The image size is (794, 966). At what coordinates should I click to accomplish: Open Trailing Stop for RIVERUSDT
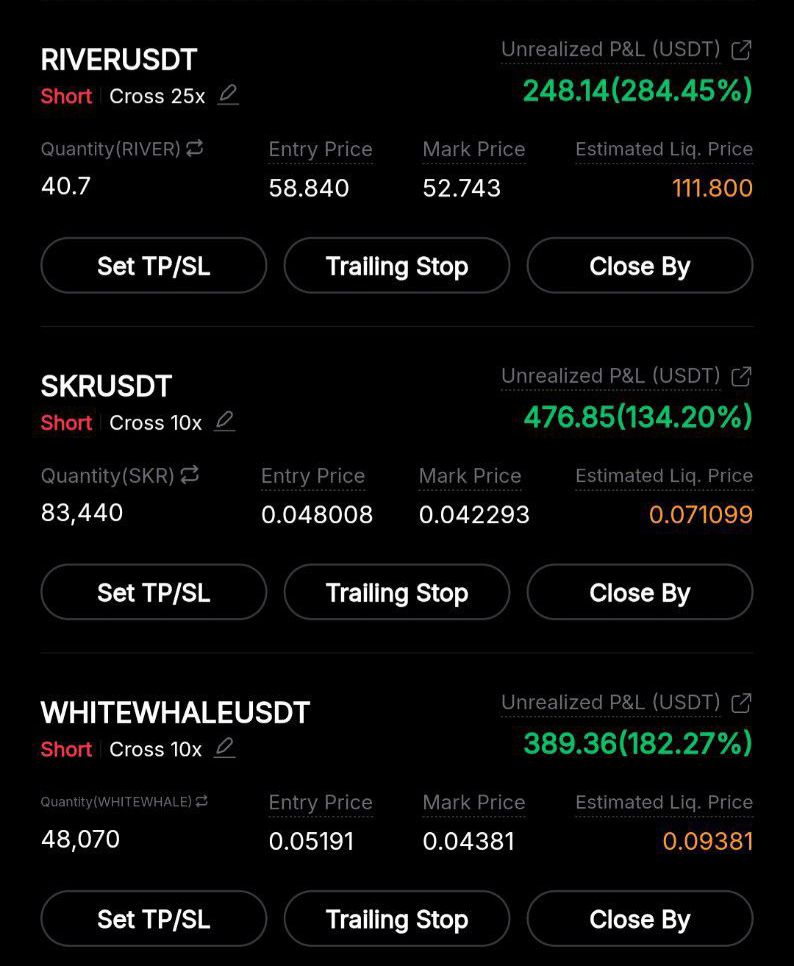coord(397,266)
